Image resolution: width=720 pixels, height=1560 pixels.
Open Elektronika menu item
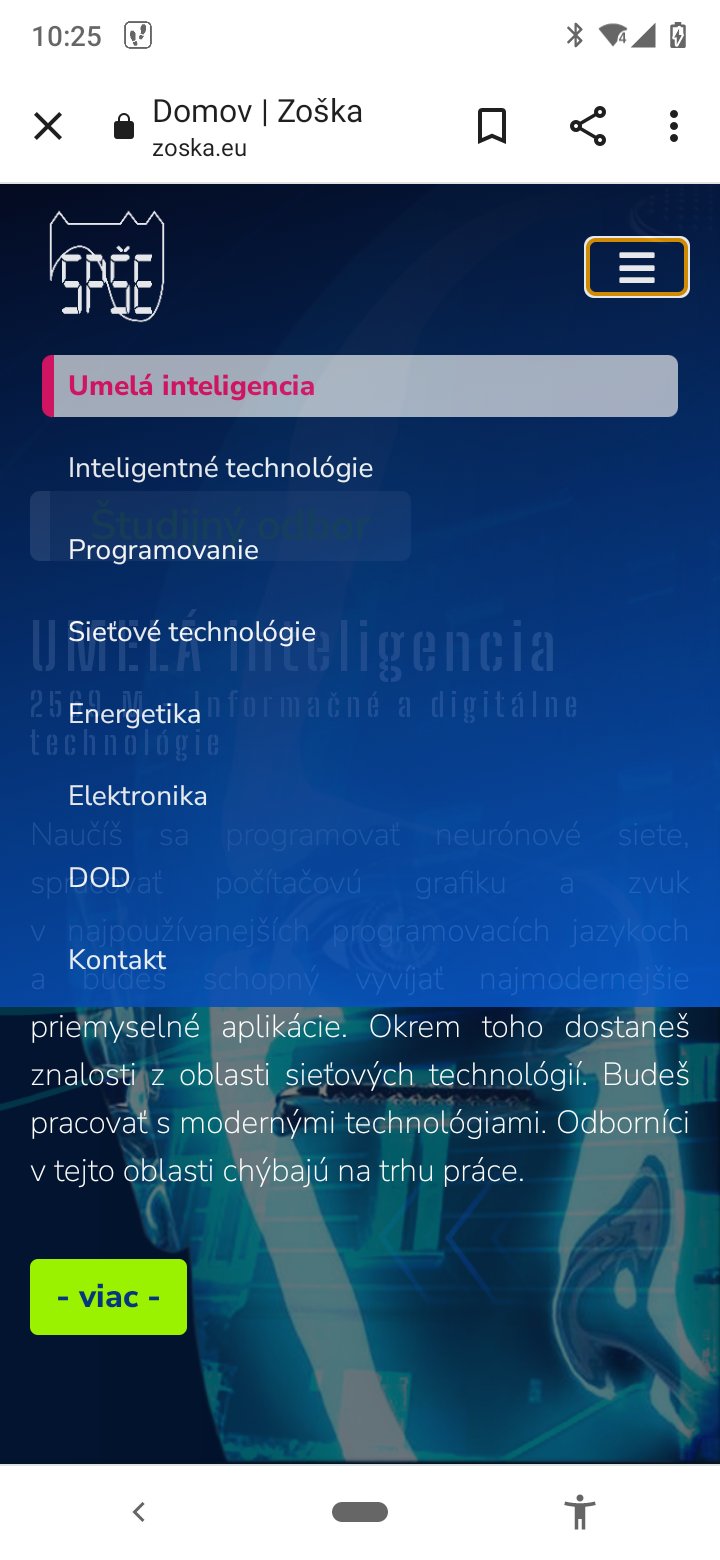(138, 796)
